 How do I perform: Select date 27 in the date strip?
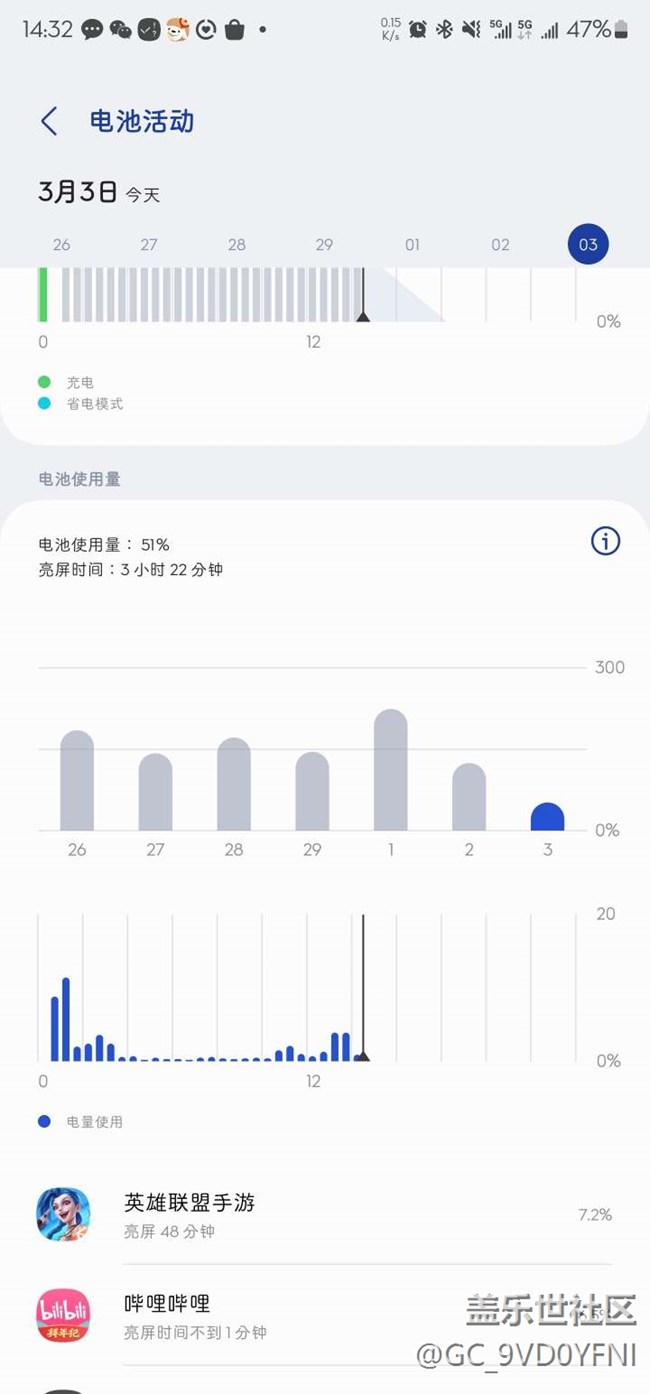click(x=149, y=245)
